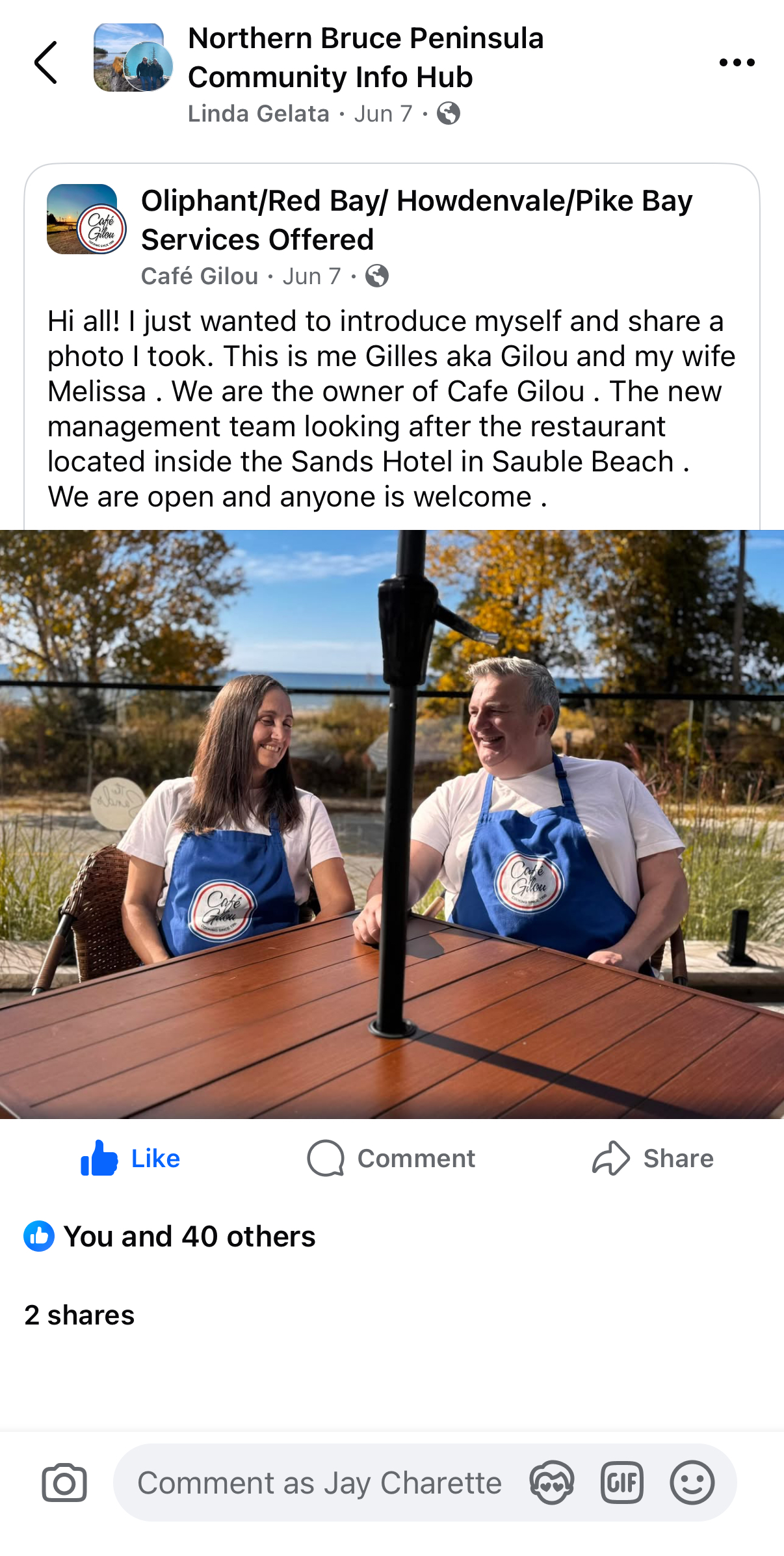Unlike the post with the Like button
This screenshot has height=1556, width=784.
[130, 1159]
